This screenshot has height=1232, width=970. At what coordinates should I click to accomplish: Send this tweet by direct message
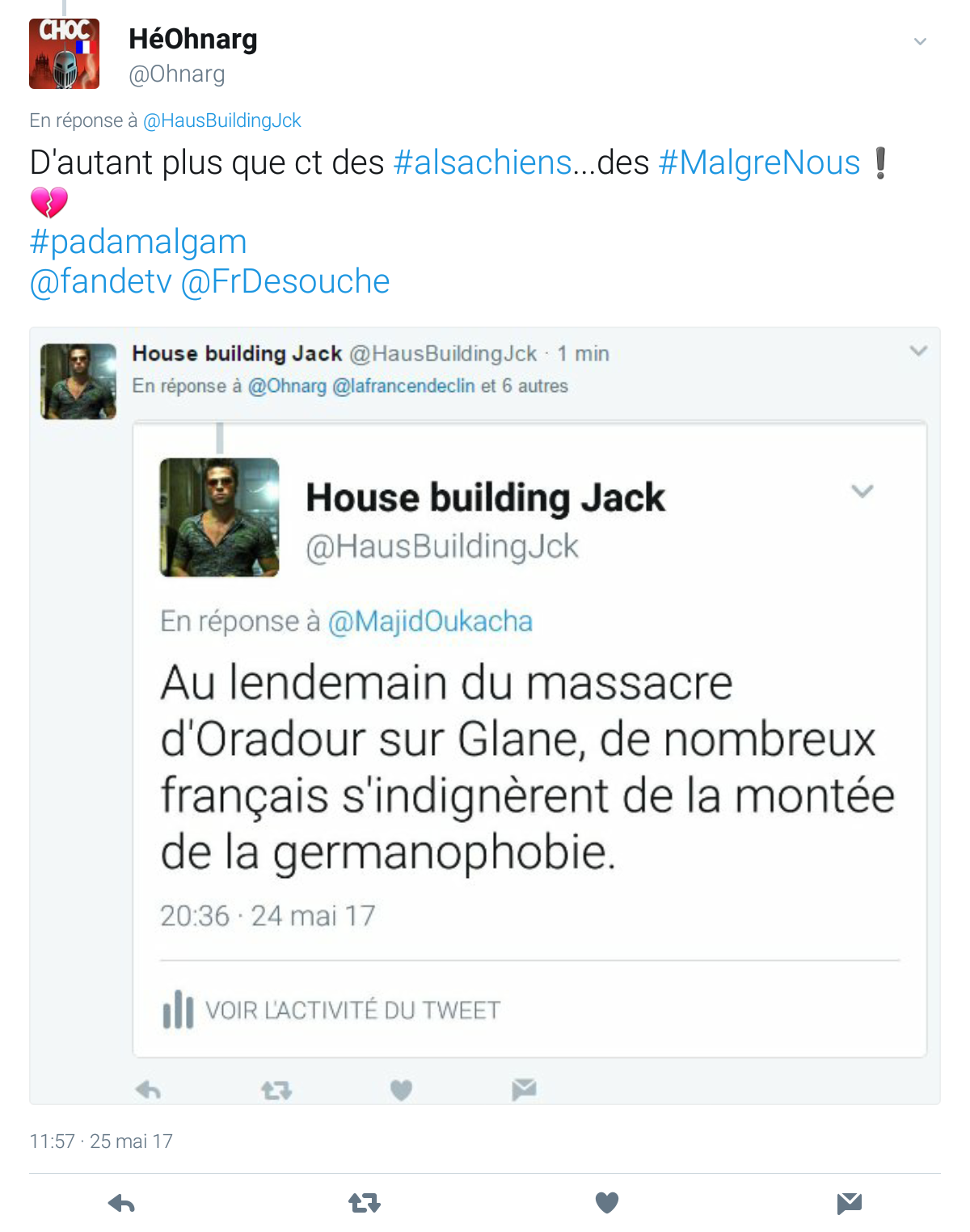click(x=850, y=1204)
